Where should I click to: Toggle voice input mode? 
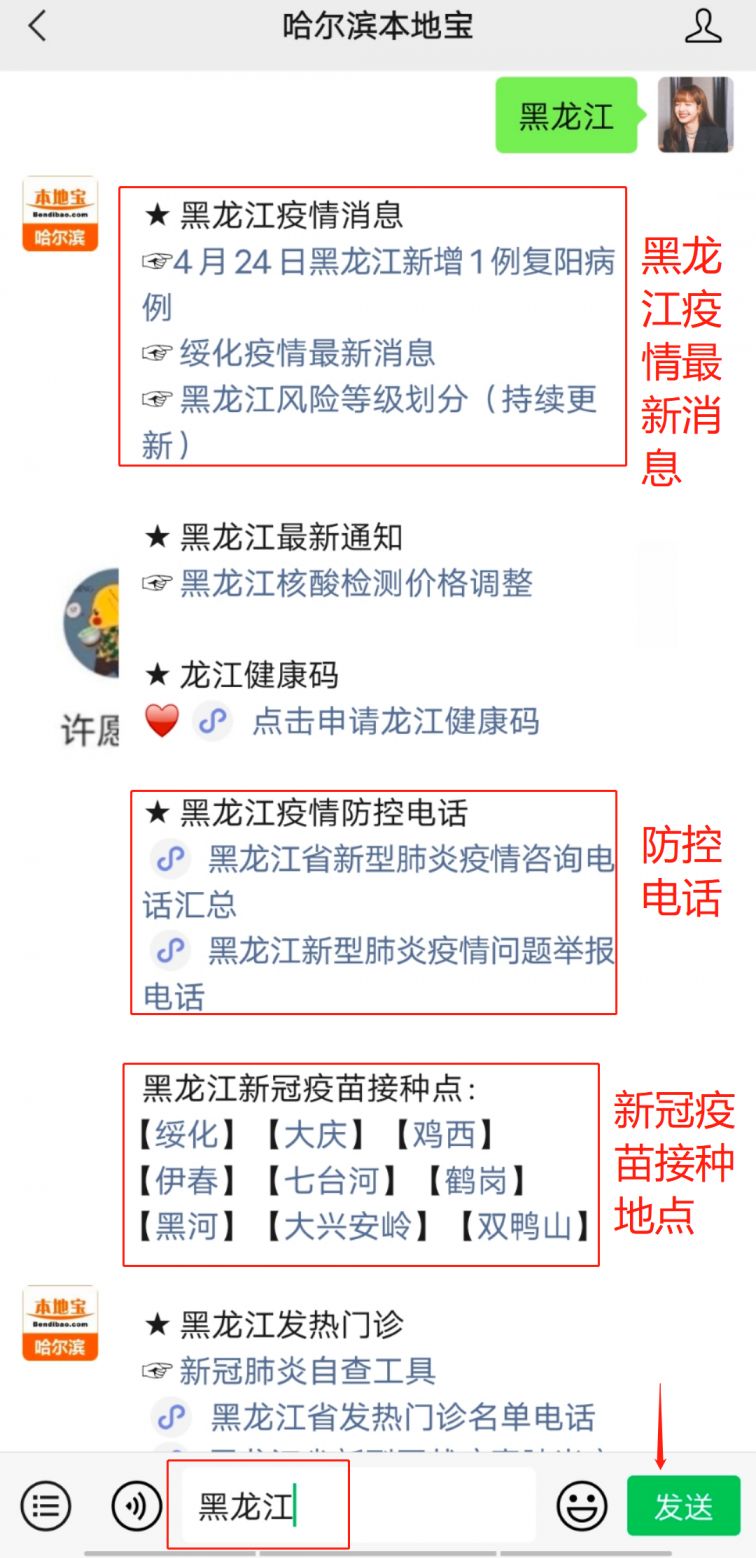tap(137, 1504)
